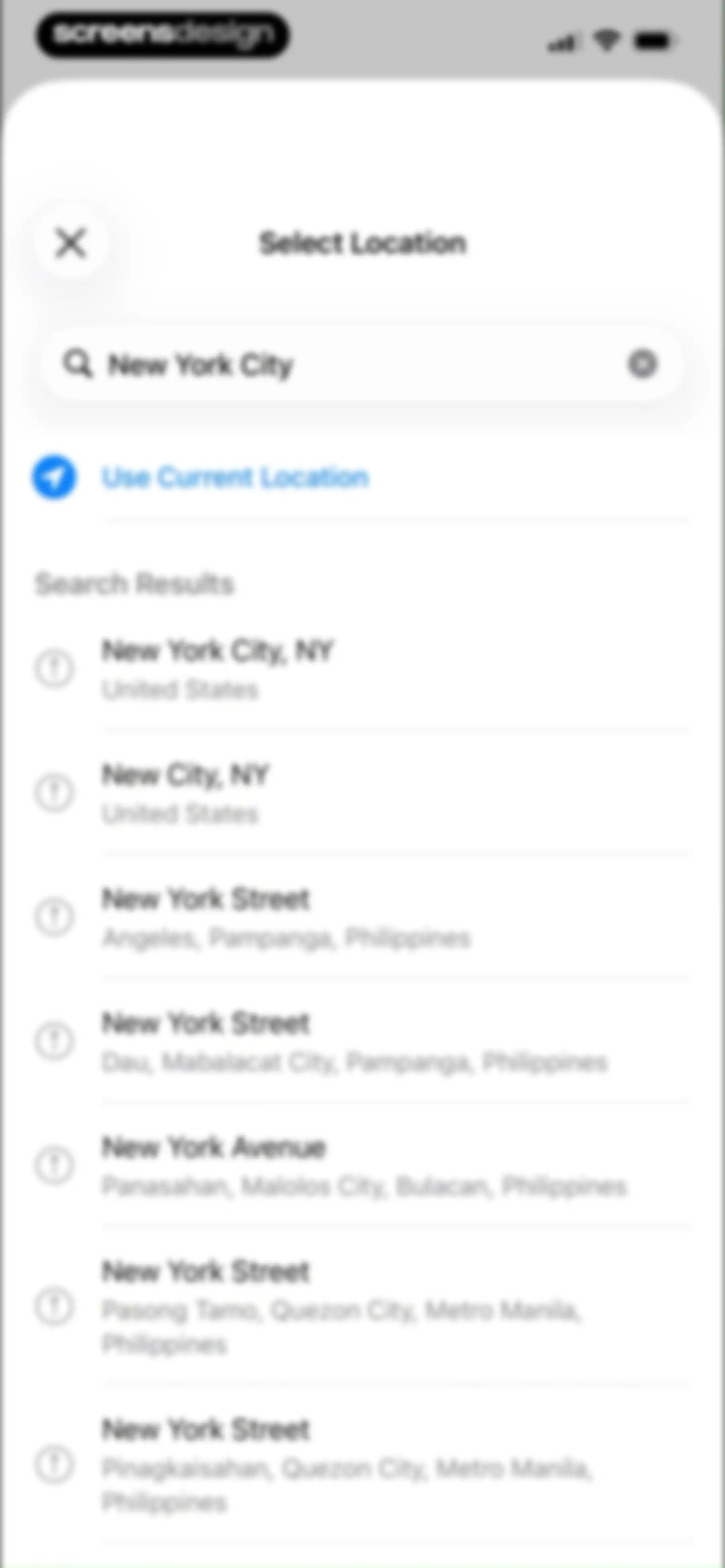725x1568 pixels.
Task: Close the Select Location sheet
Action: coord(71,243)
